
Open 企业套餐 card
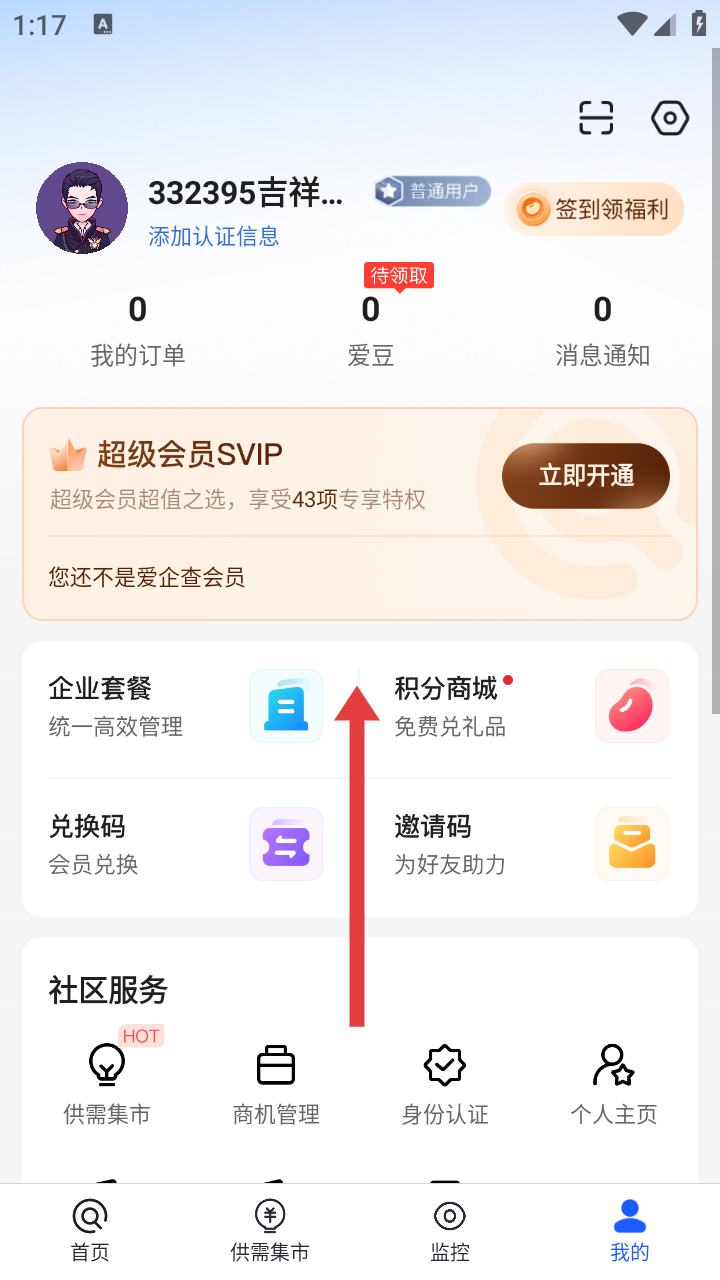(x=185, y=706)
